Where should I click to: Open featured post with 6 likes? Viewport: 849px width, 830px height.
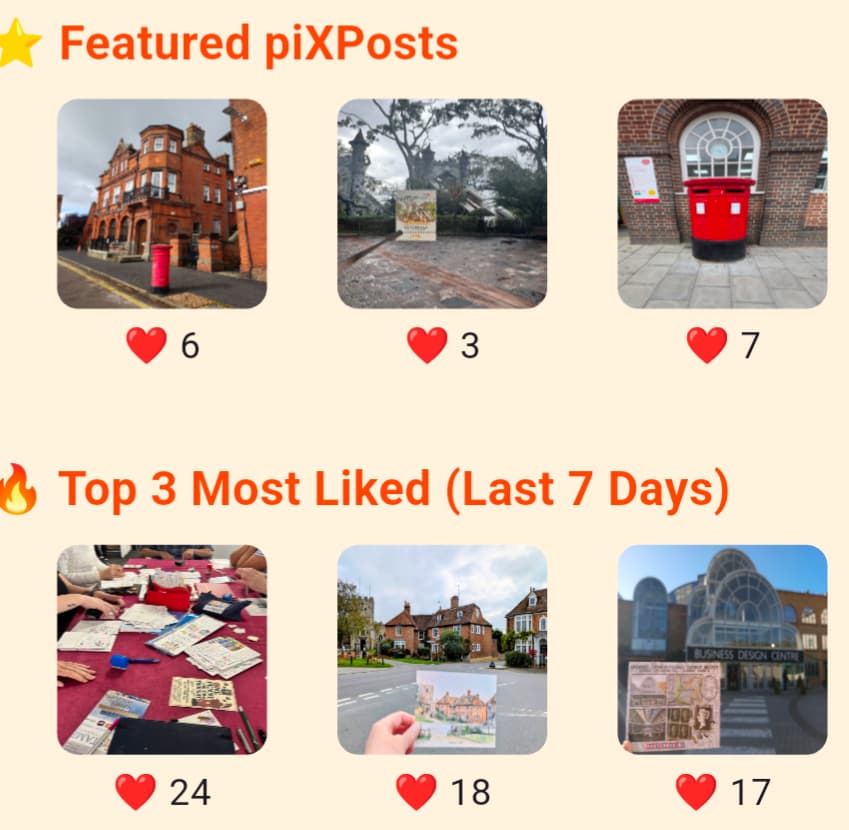[x=161, y=203]
